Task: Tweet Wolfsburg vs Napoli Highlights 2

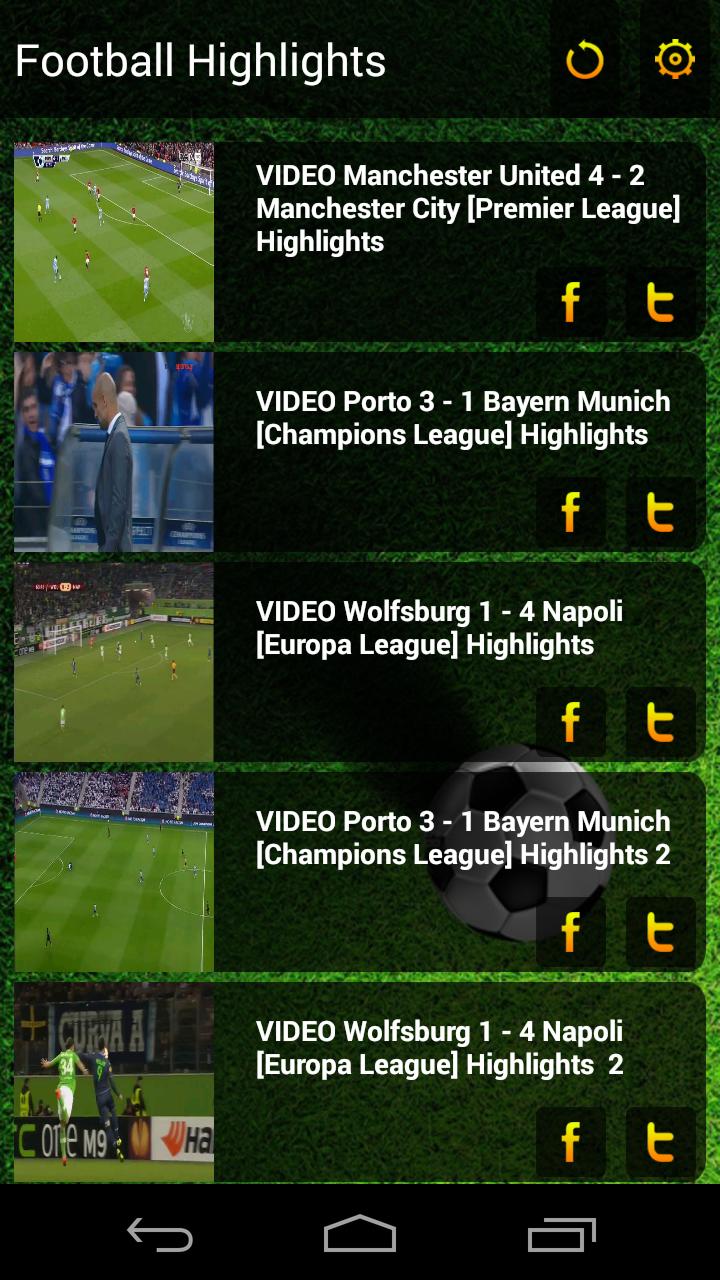Action: (660, 1142)
